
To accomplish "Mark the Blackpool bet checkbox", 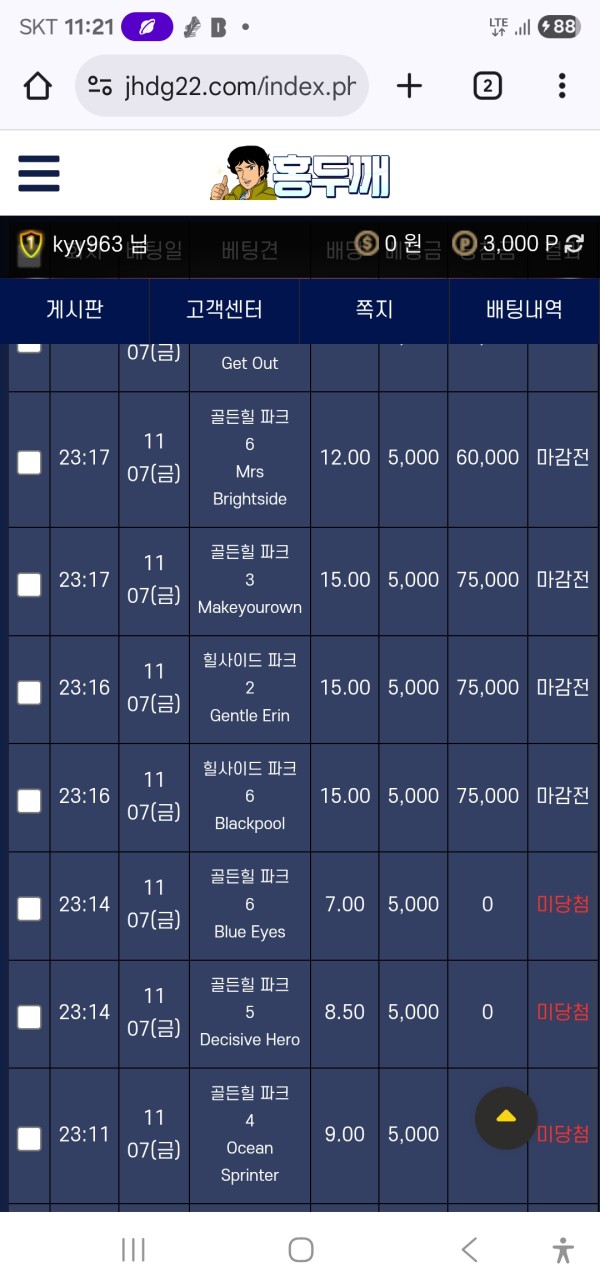I will [30, 800].
